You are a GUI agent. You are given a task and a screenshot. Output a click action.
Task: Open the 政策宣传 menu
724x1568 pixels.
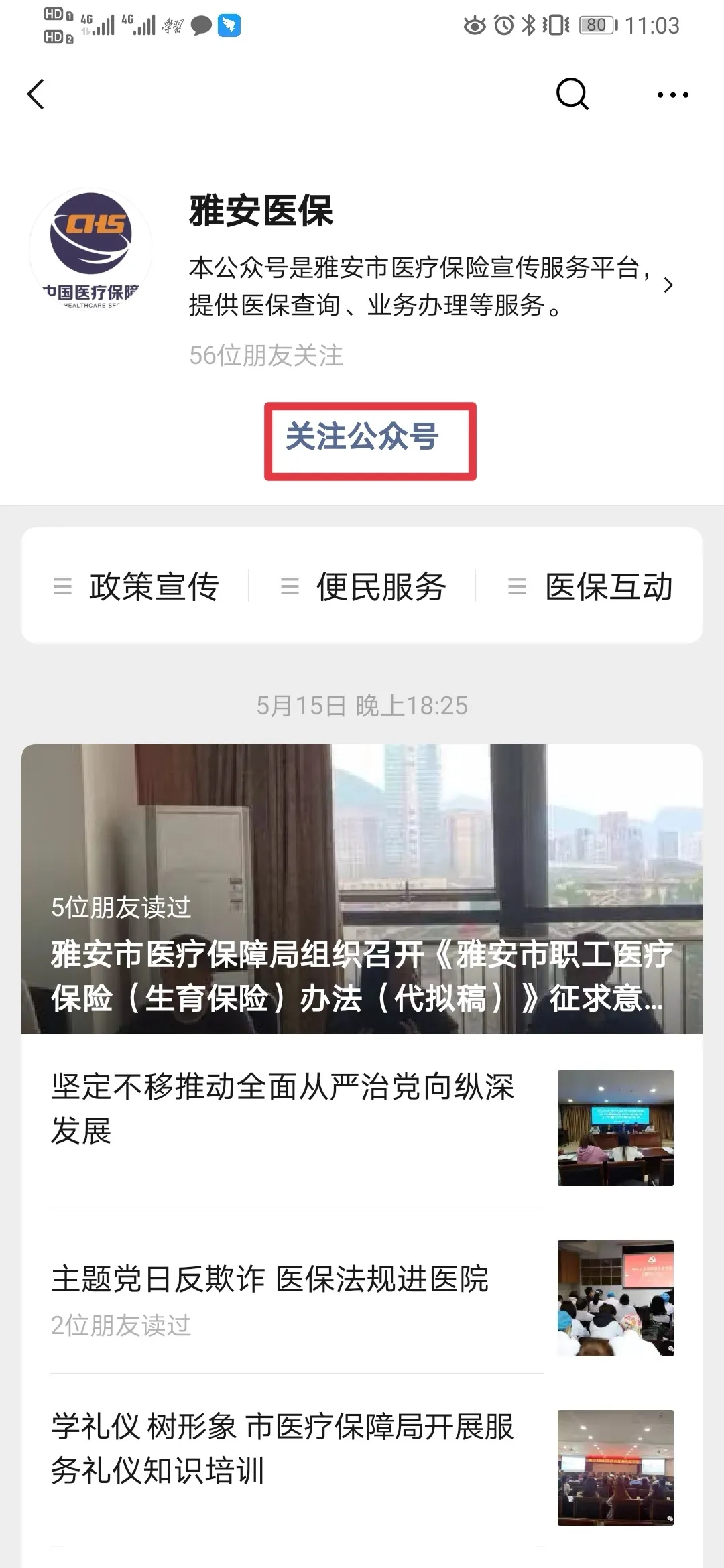pyautogui.click(x=137, y=586)
